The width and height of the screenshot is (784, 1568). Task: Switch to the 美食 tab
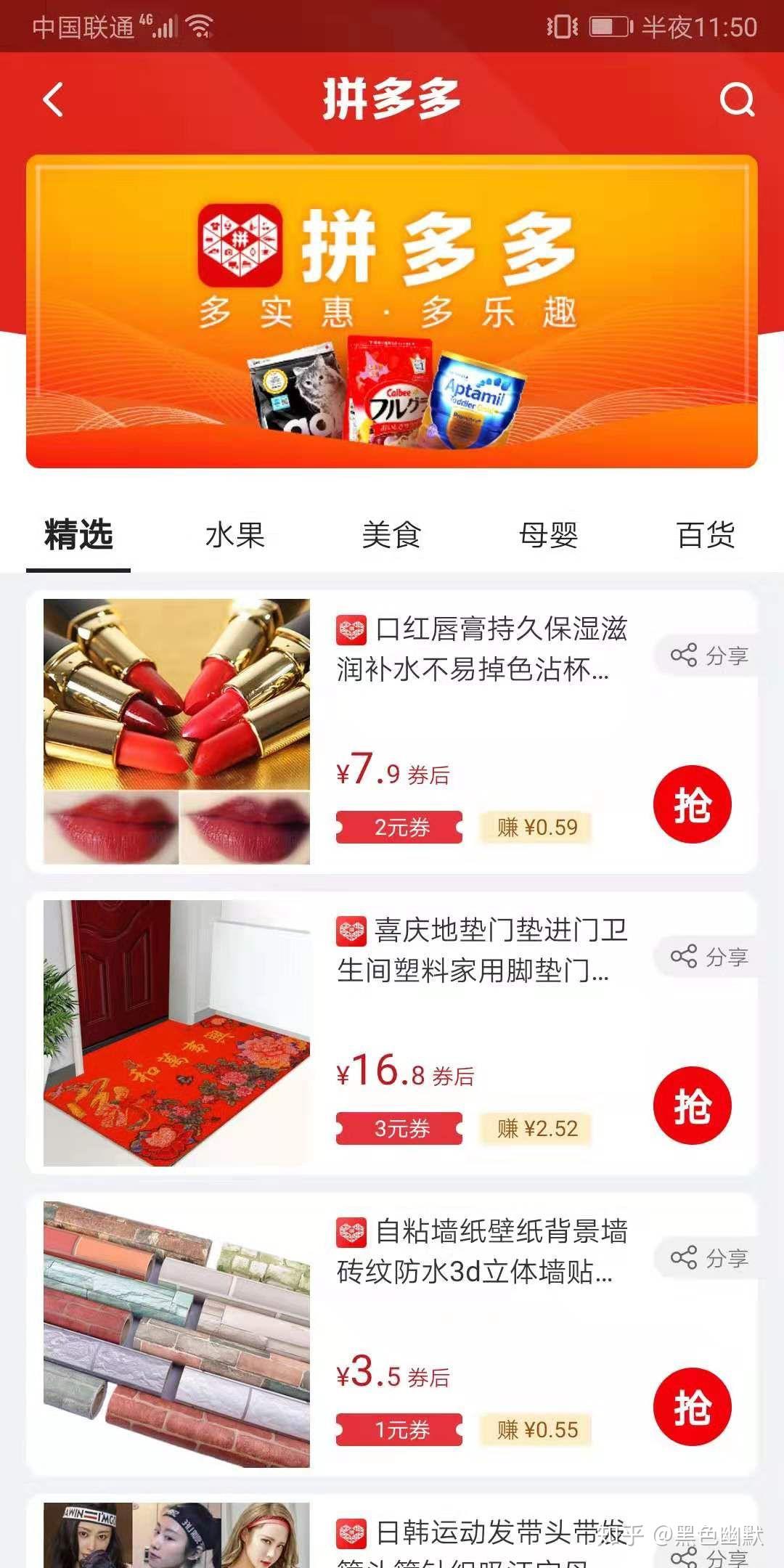tap(391, 536)
